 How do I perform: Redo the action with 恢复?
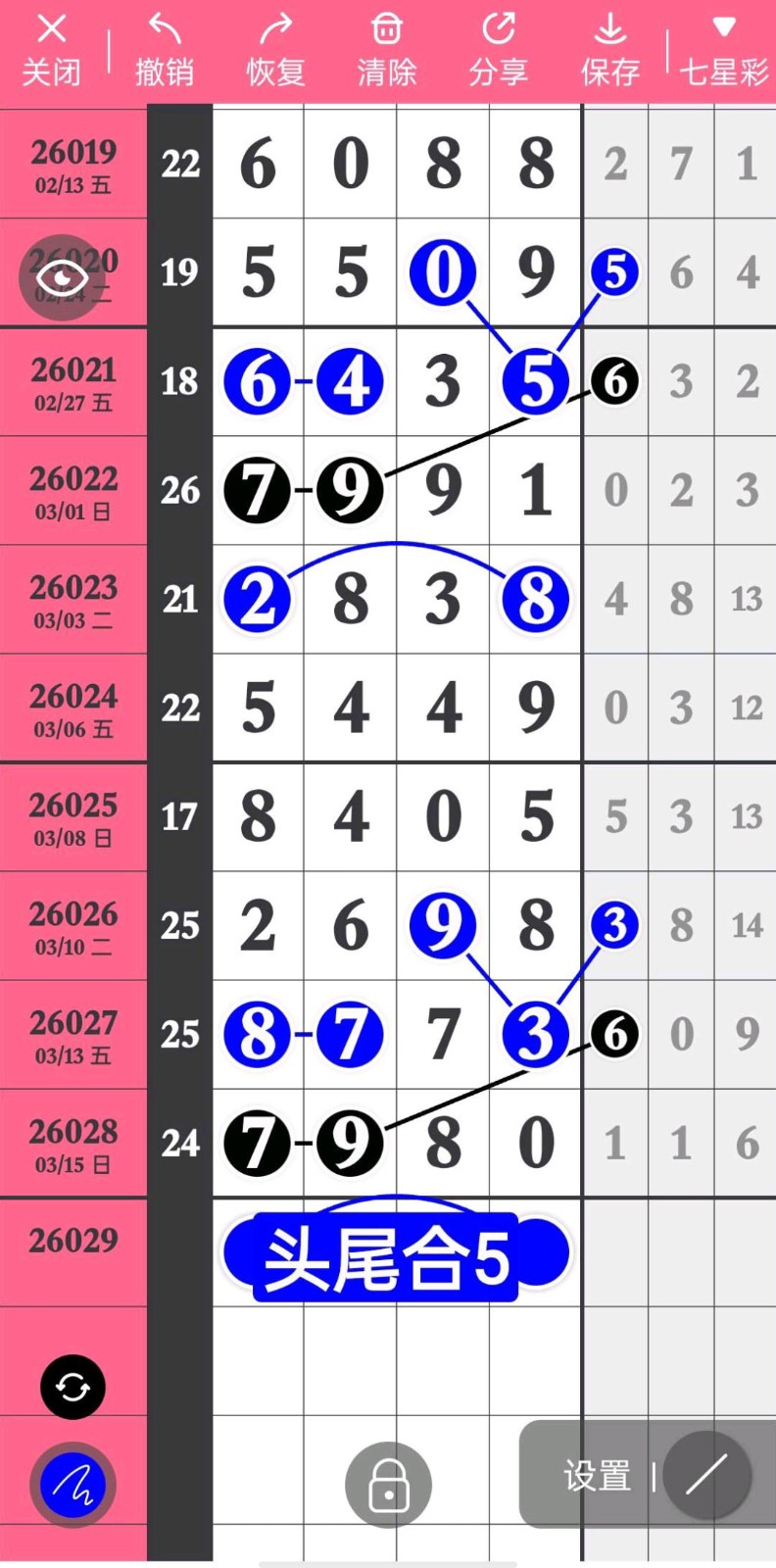pos(275,49)
